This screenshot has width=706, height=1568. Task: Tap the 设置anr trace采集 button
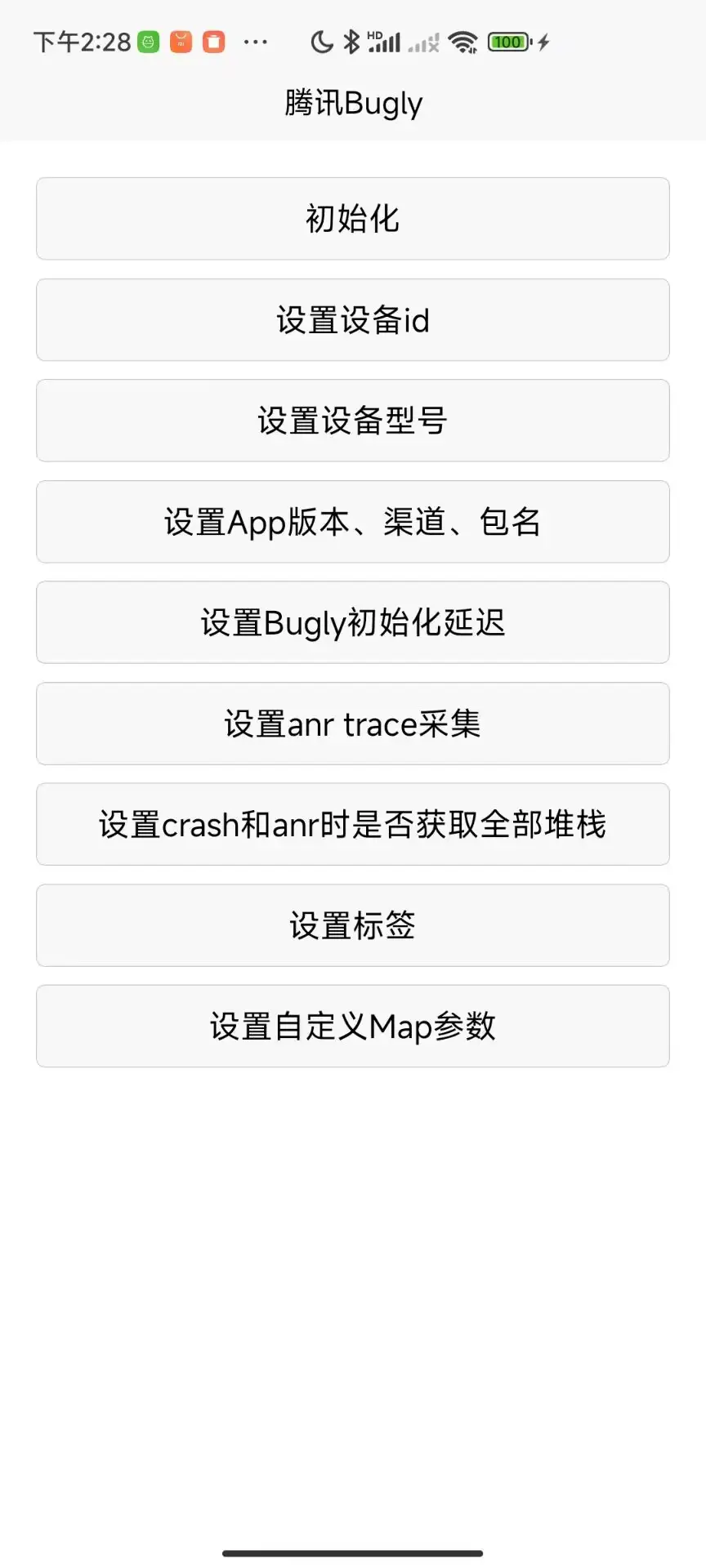pyautogui.click(x=353, y=724)
